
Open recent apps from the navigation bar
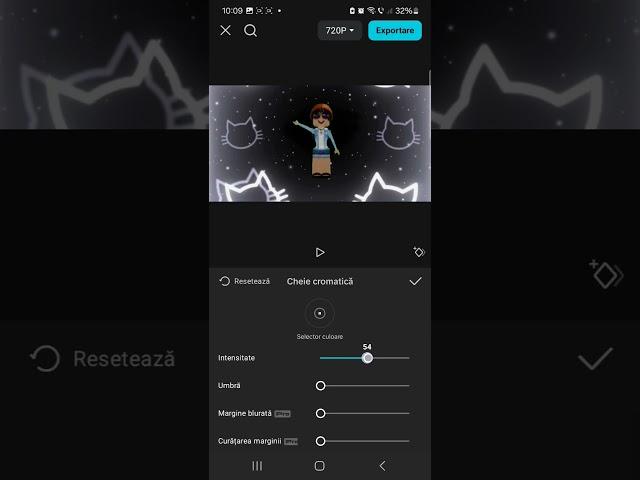tap(257, 466)
